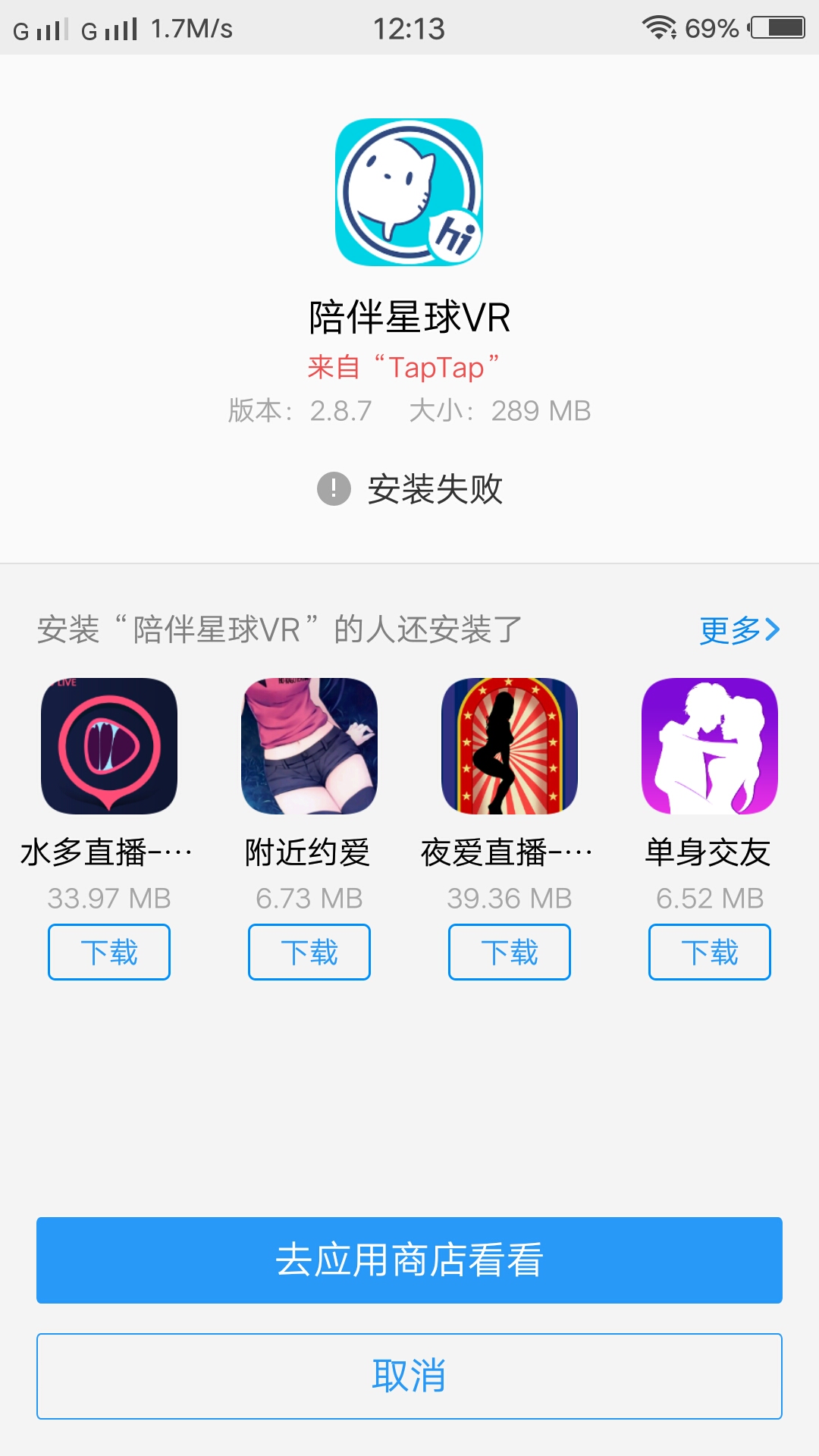Screen dimensions: 819x1456
Task: Open the 附近约爱 app icon
Action: (309, 746)
